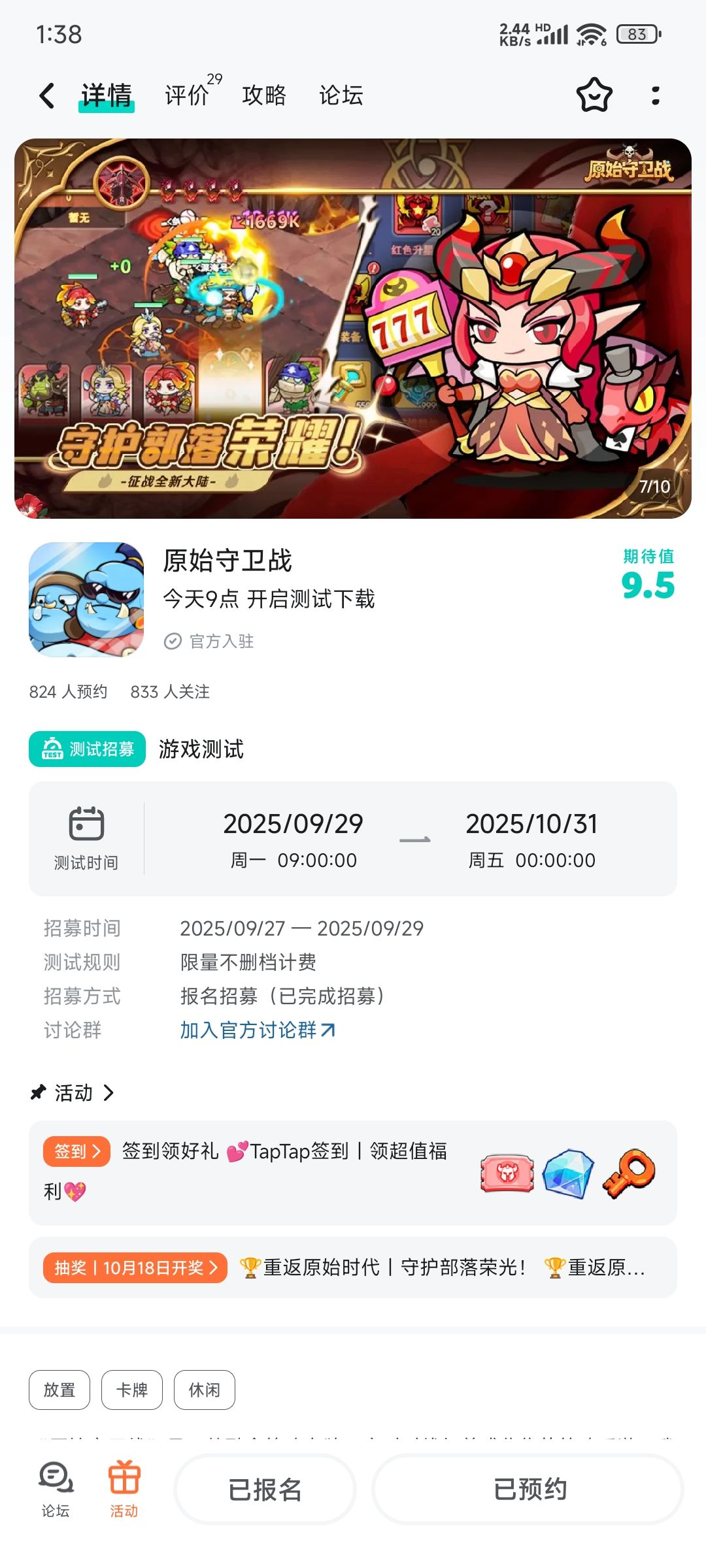Open 加入官方讨论群 link

(x=258, y=1030)
